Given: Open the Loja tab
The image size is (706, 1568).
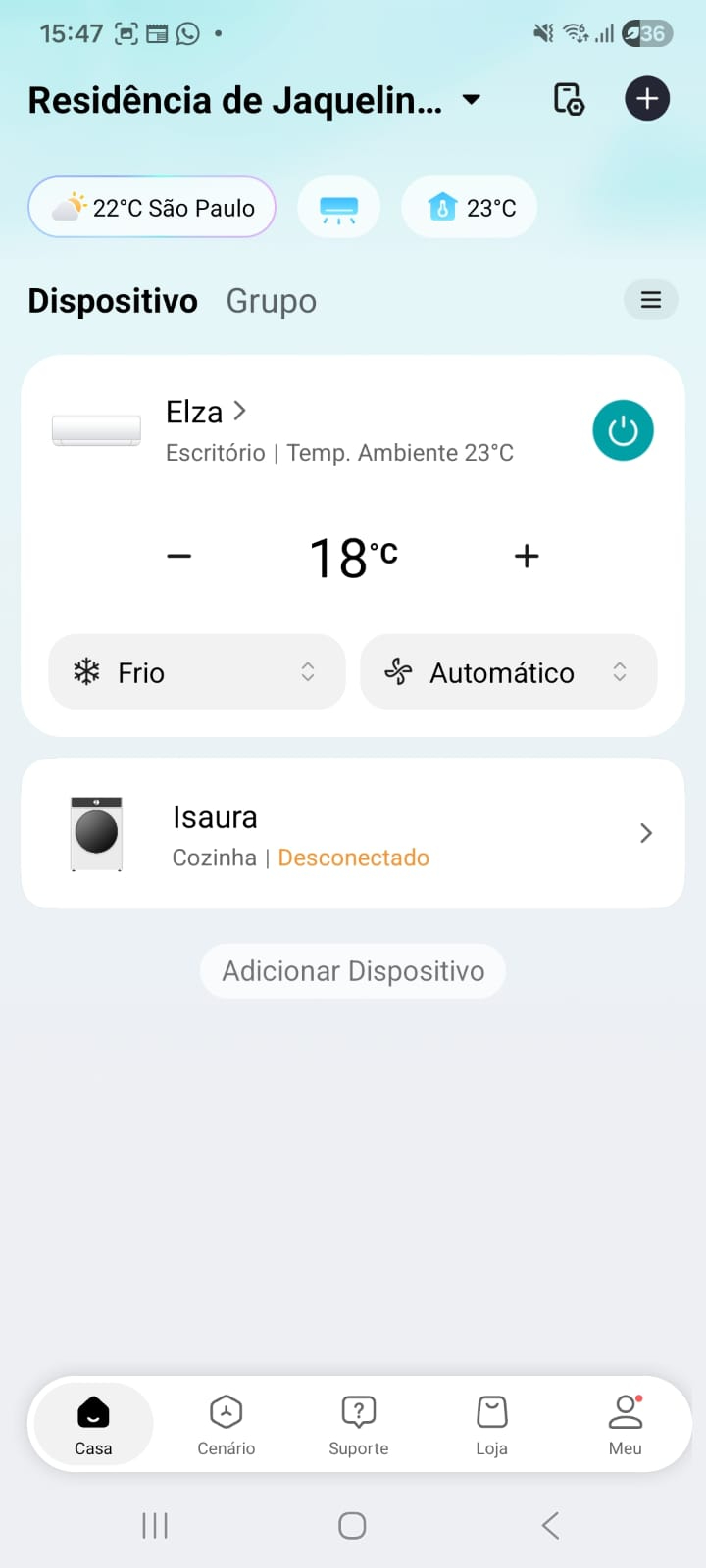Looking at the screenshot, I should point(491,1425).
